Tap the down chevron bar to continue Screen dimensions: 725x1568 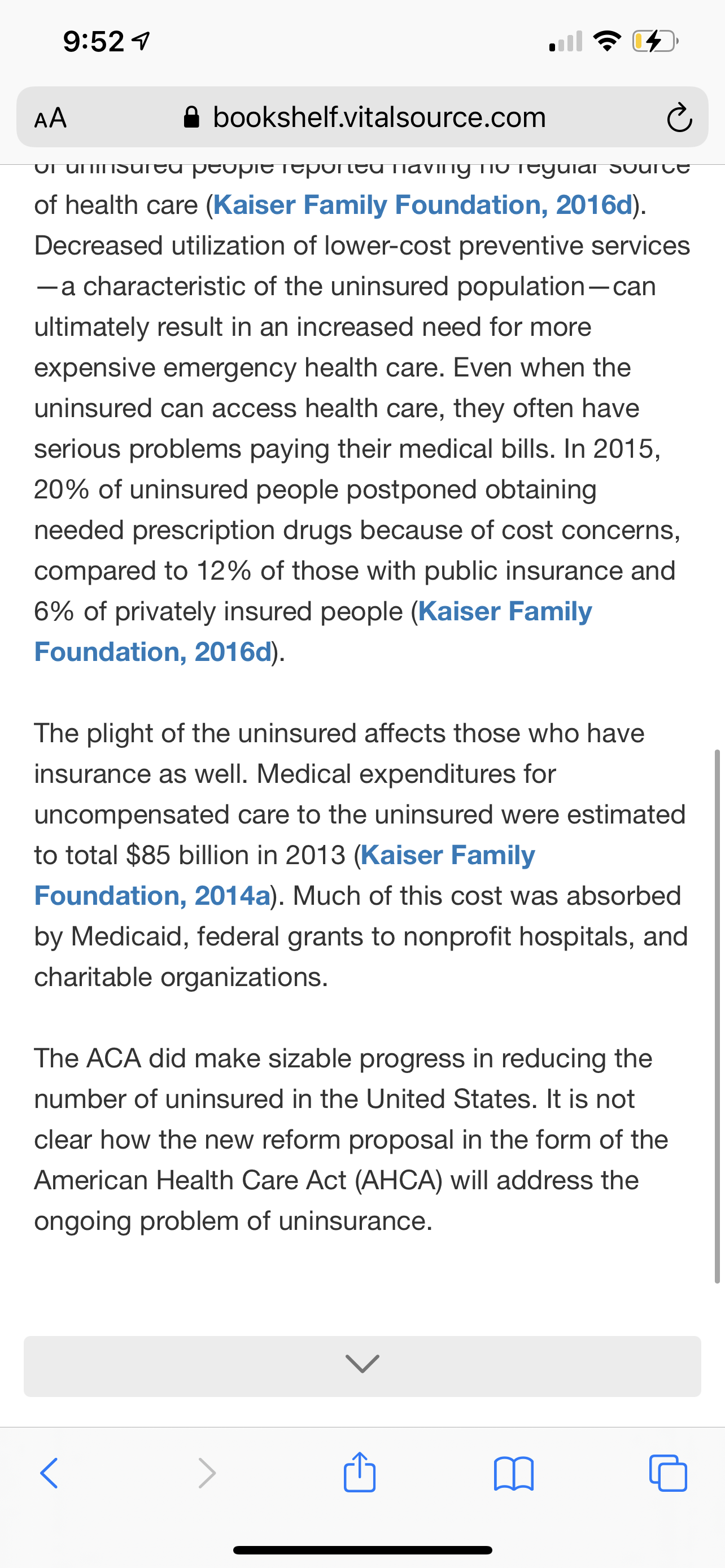362,1365
